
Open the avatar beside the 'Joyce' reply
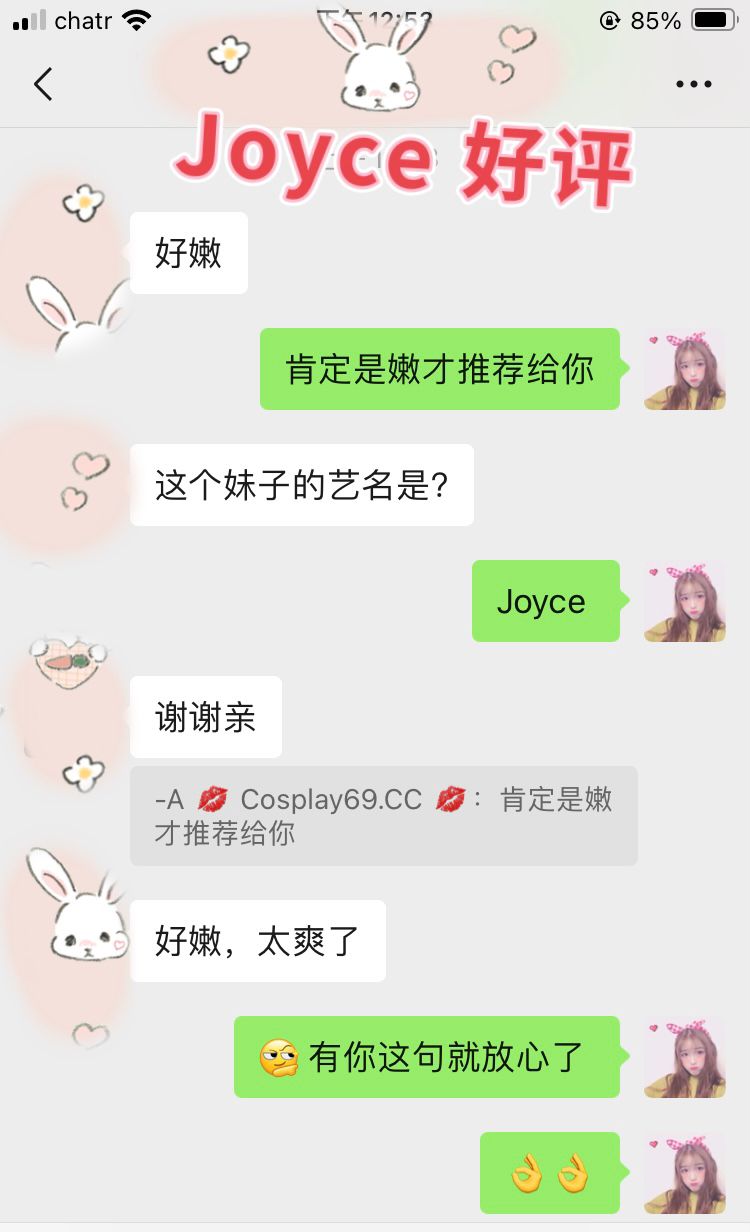(x=684, y=601)
